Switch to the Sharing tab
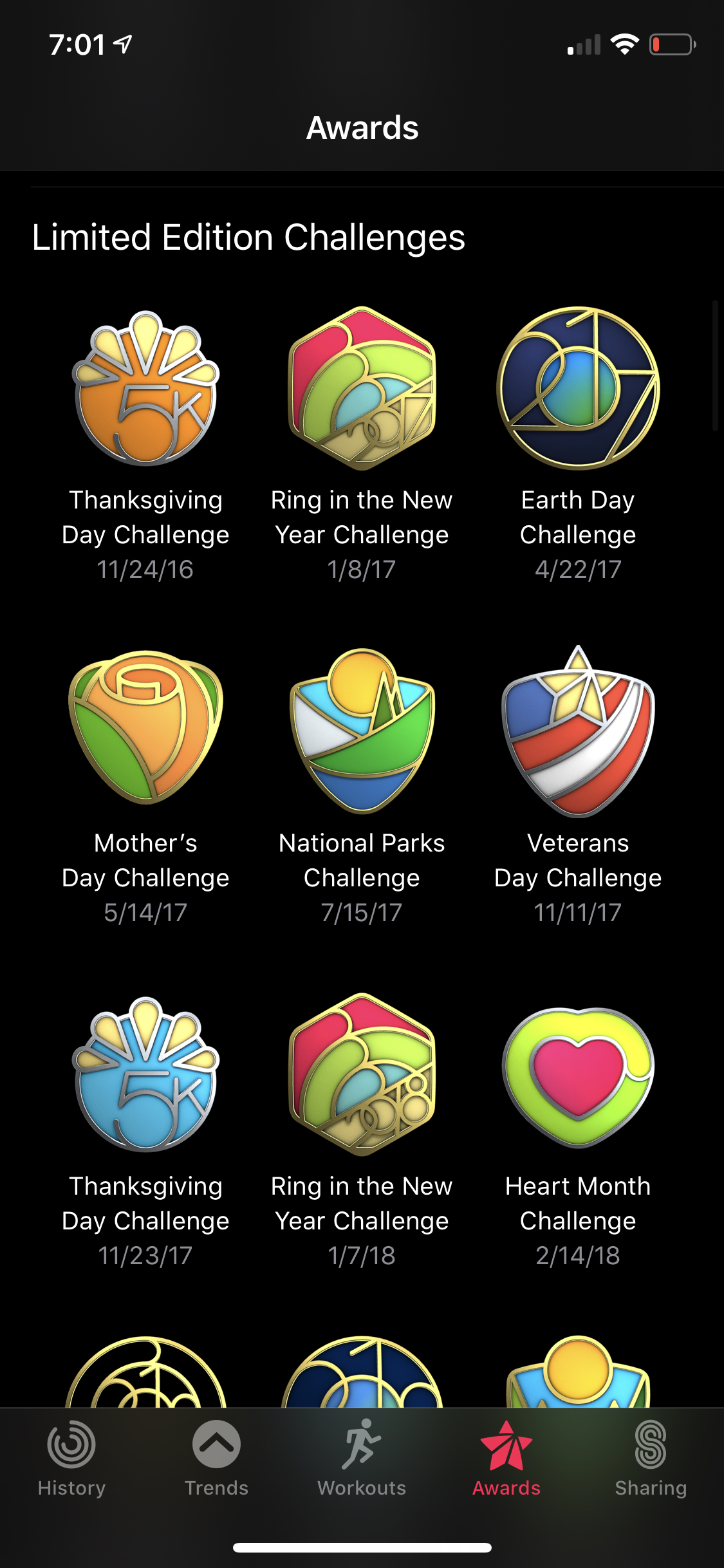 point(651,1458)
